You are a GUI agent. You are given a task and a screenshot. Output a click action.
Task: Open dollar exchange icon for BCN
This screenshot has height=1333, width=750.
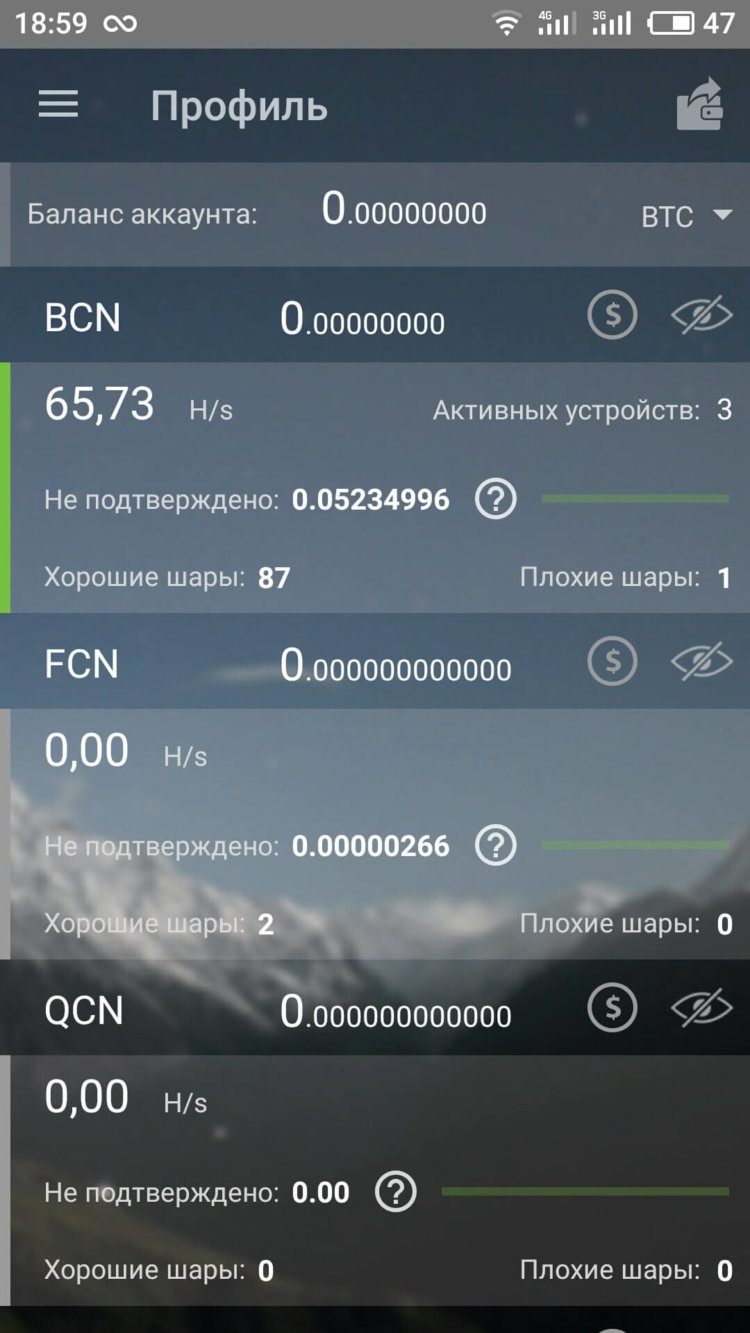click(x=611, y=315)
